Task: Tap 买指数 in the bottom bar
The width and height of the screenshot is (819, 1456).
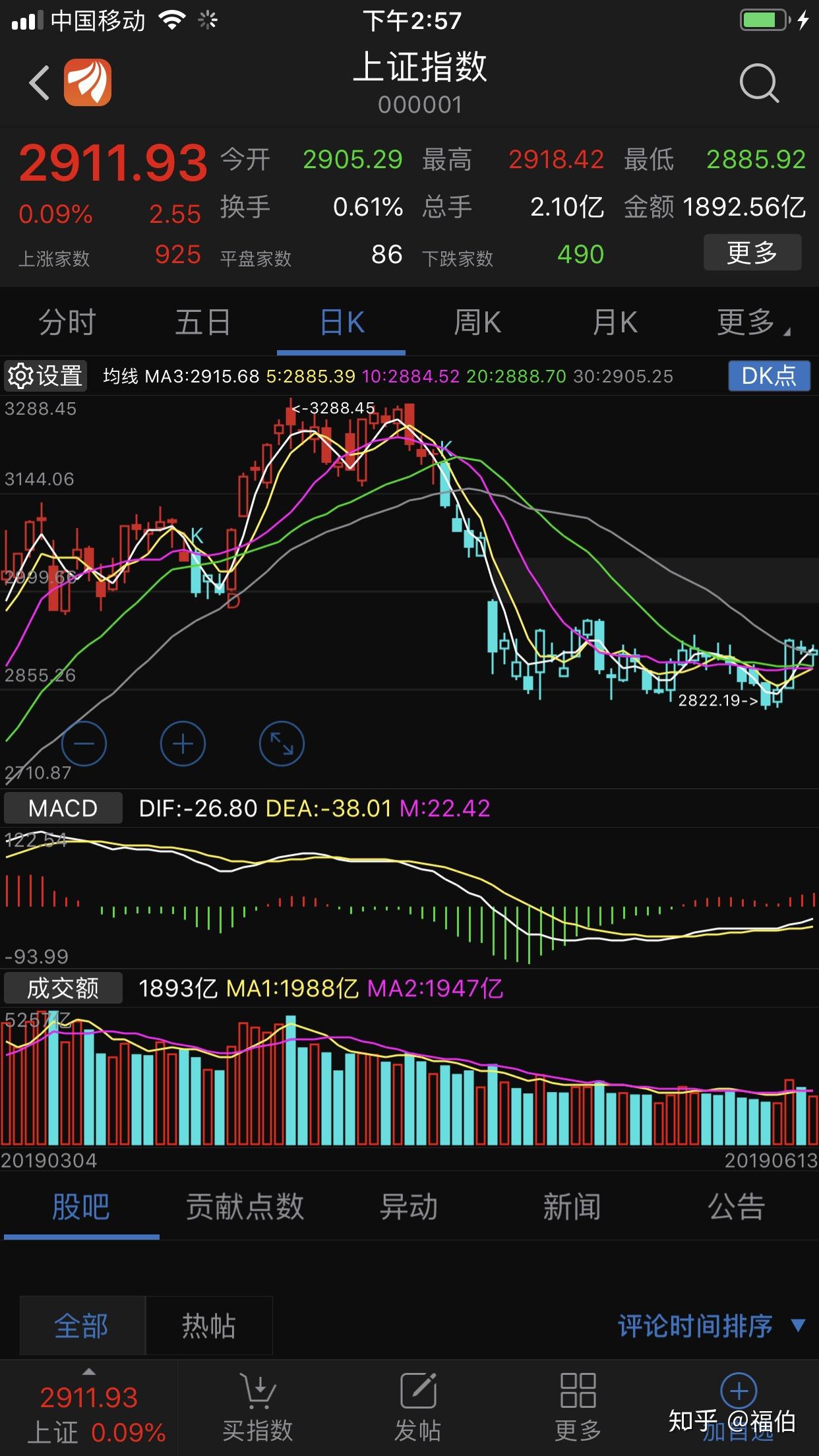Action: coord(258,1408)
